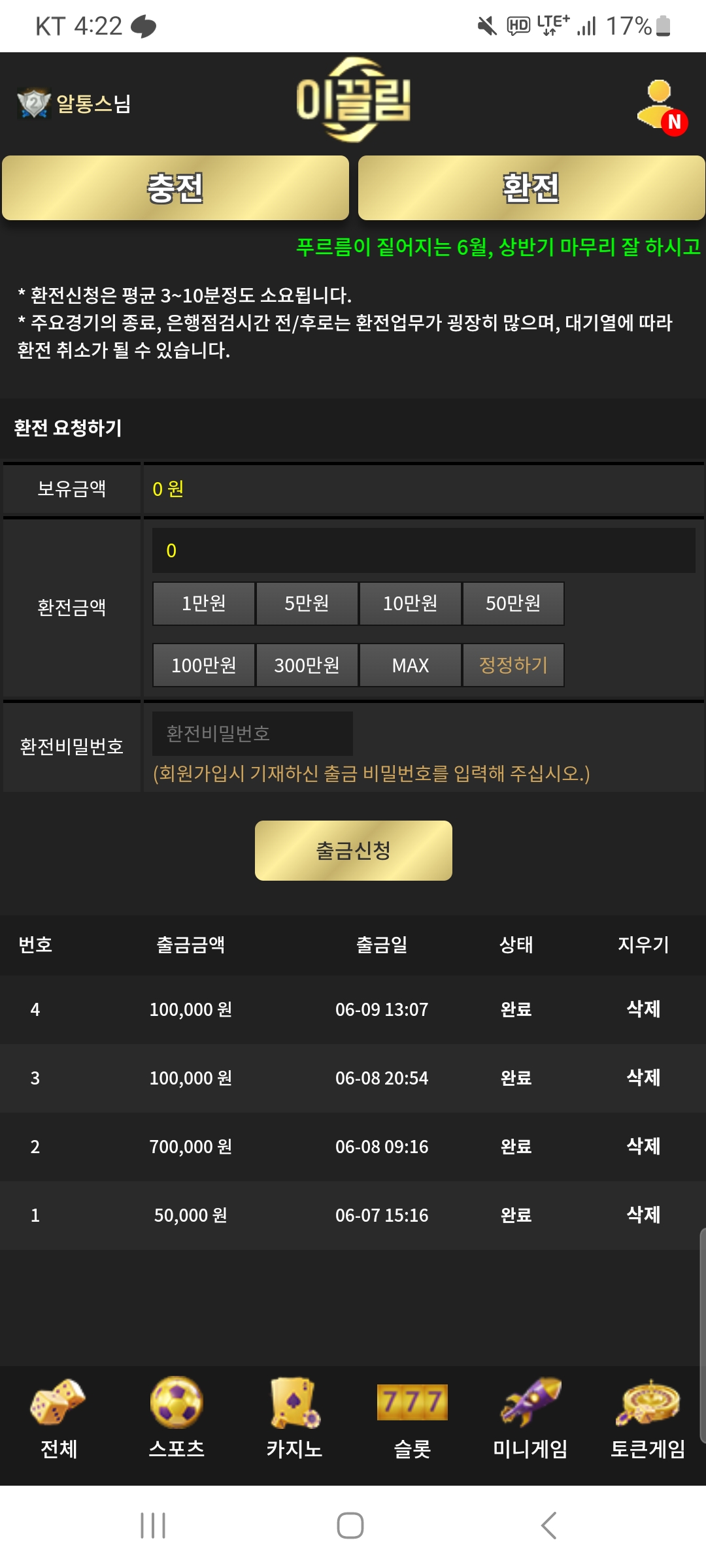Reset amount with 정정하기
The height and width of the screenshot is (1568, 706).
click(513, 665)
